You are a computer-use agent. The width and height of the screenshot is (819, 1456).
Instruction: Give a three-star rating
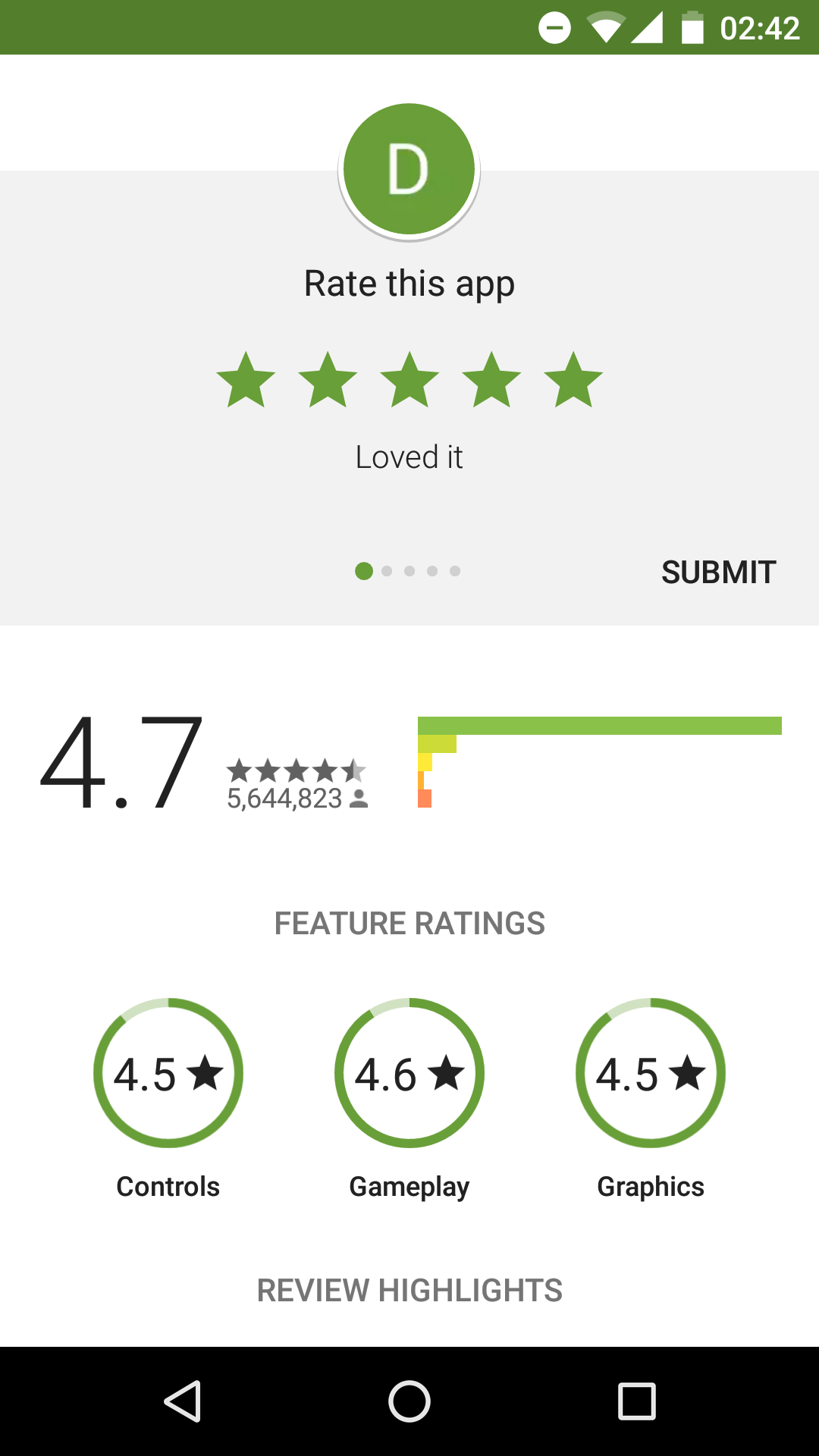click(409, 381)
